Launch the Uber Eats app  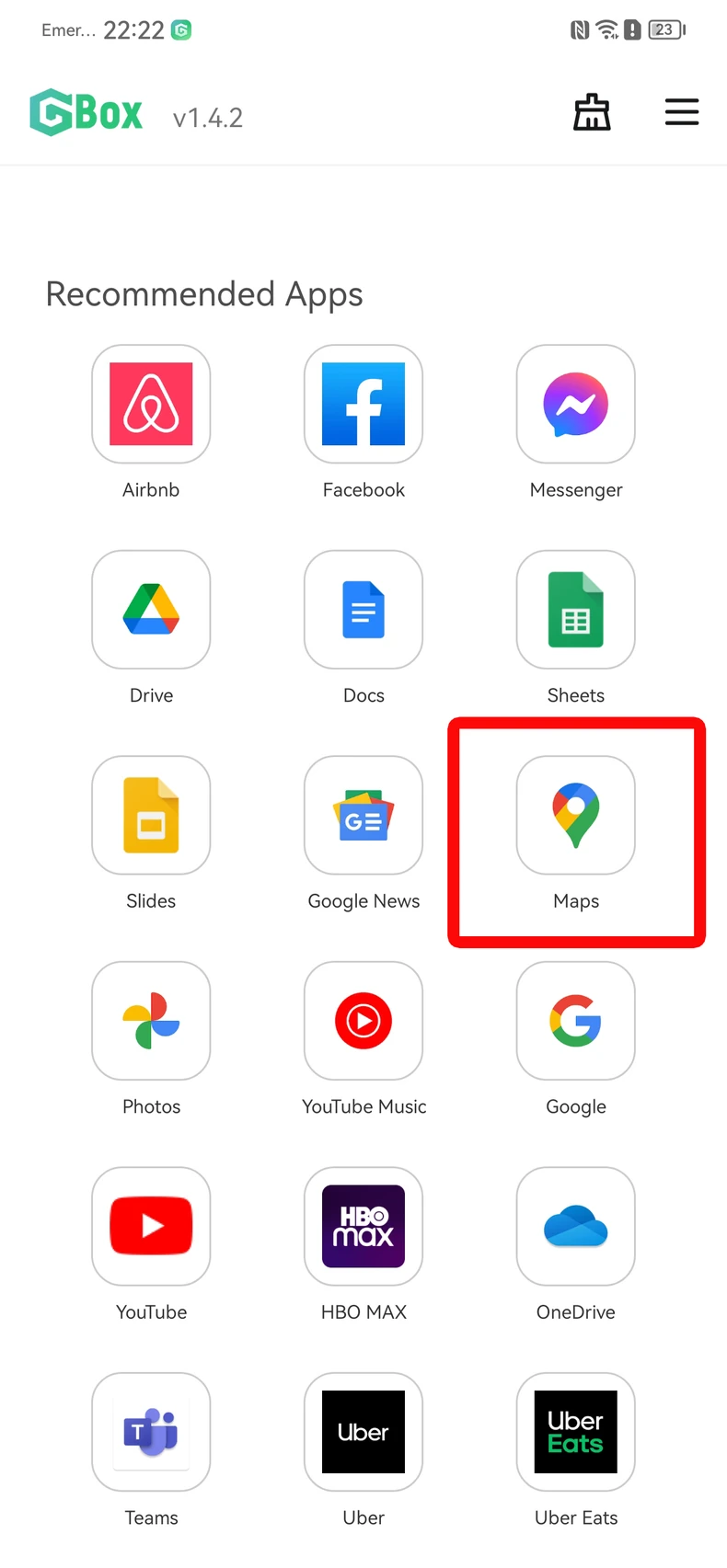576,1433
